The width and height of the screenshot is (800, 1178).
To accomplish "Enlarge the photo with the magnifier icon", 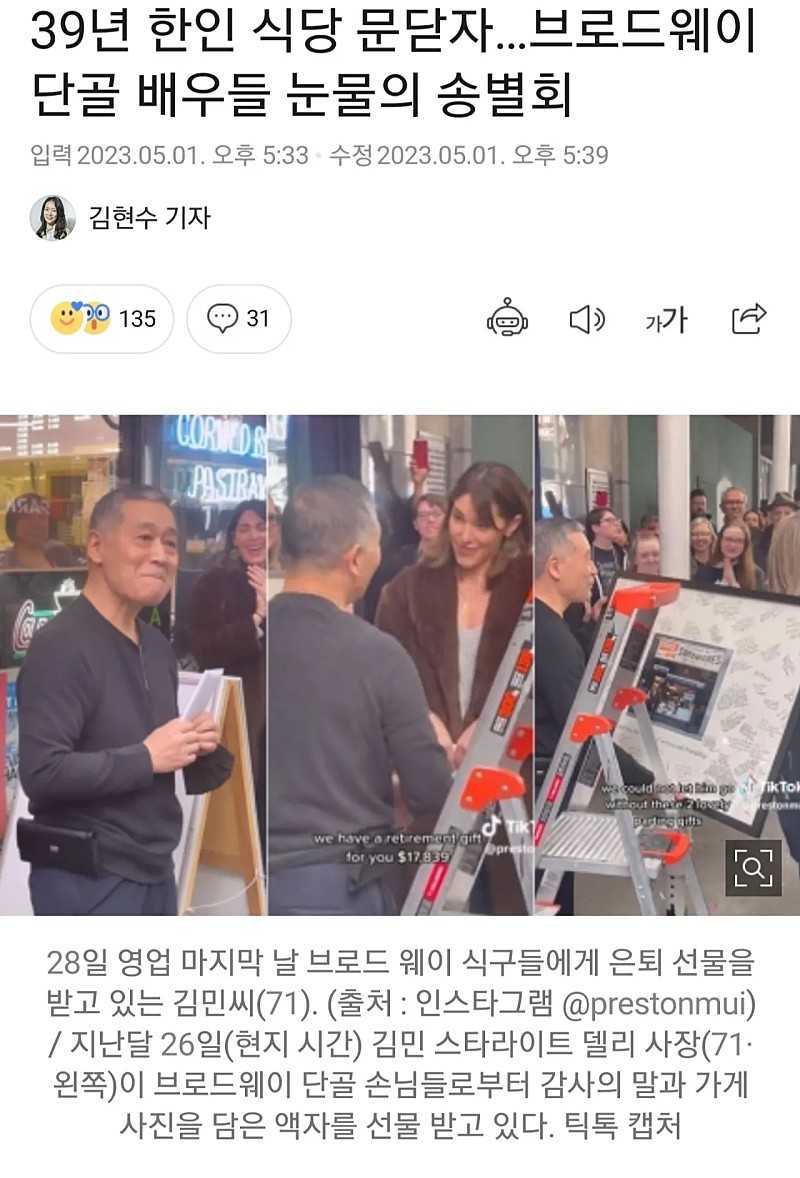I will click(752, 867).
